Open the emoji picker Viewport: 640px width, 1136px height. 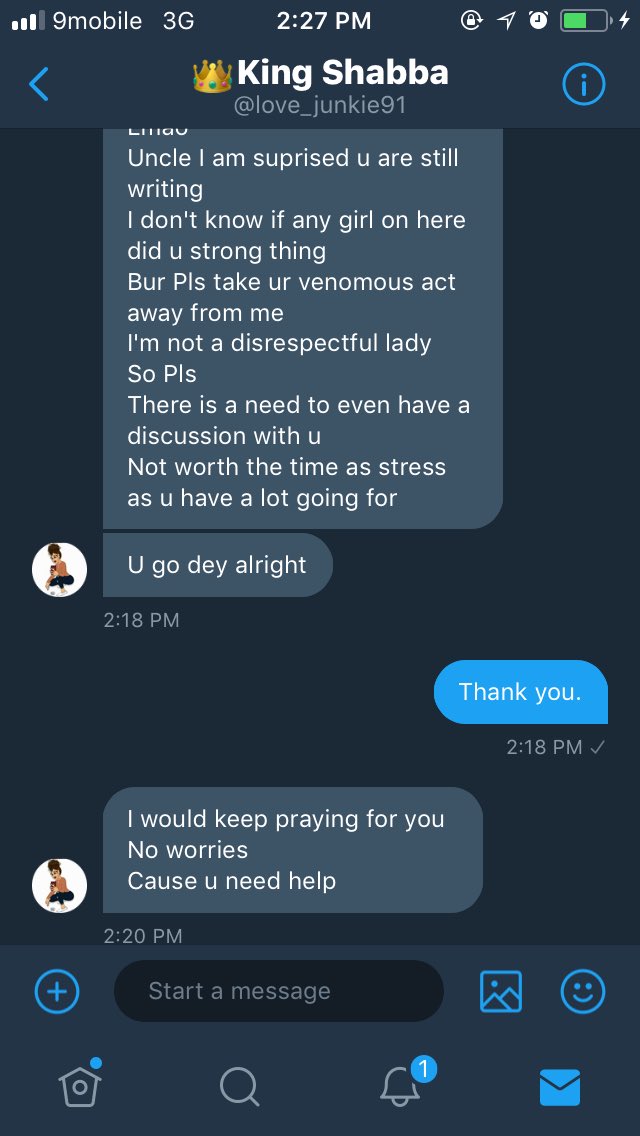[583, 991]
